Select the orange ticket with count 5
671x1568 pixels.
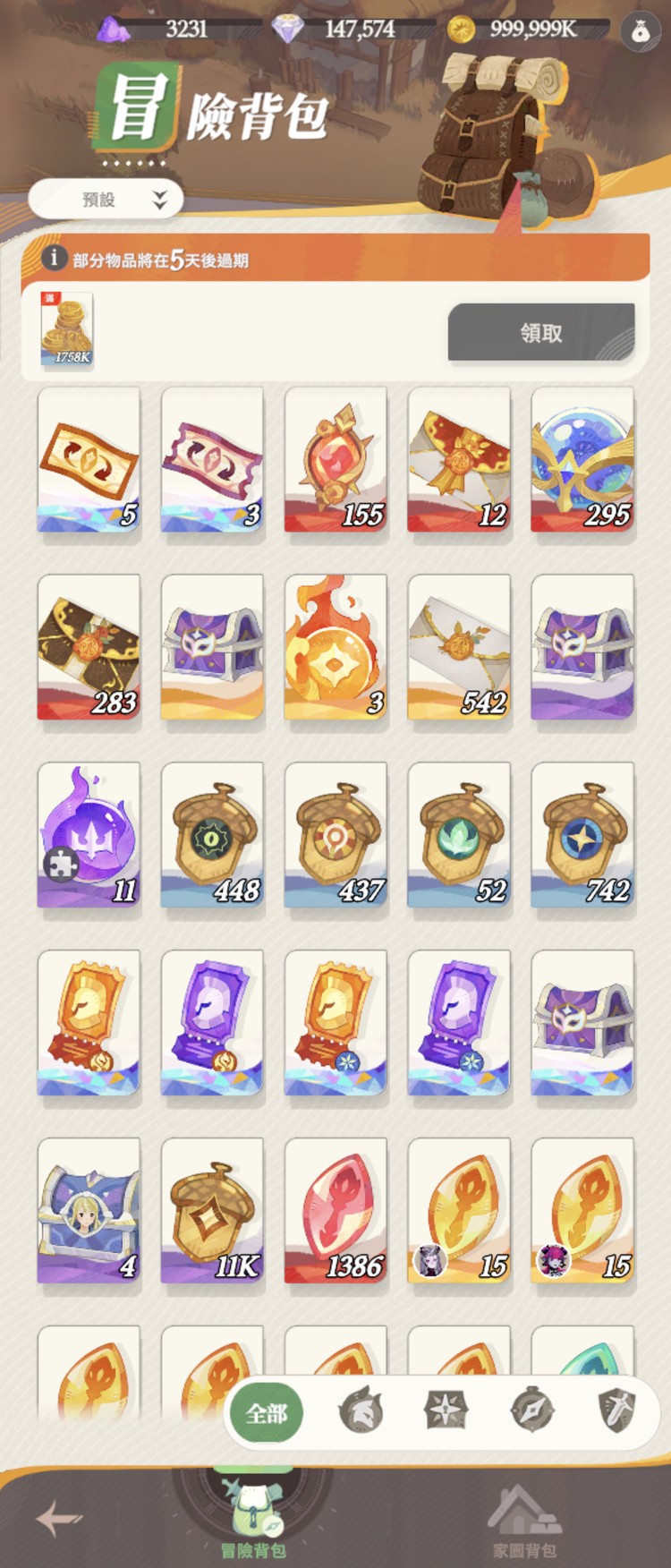point(89,459)
